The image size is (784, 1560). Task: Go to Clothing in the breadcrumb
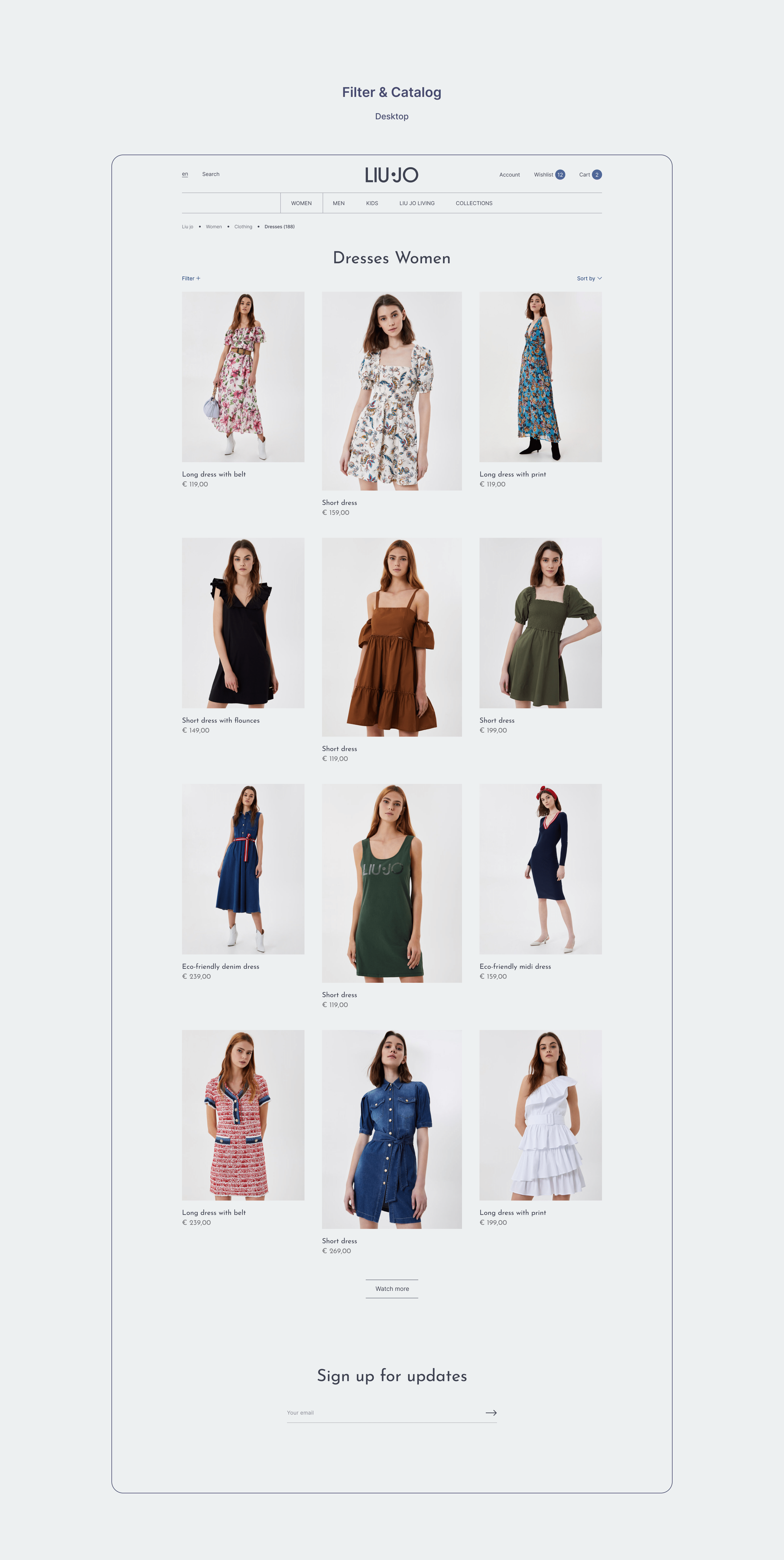click(x=243, y=227)
